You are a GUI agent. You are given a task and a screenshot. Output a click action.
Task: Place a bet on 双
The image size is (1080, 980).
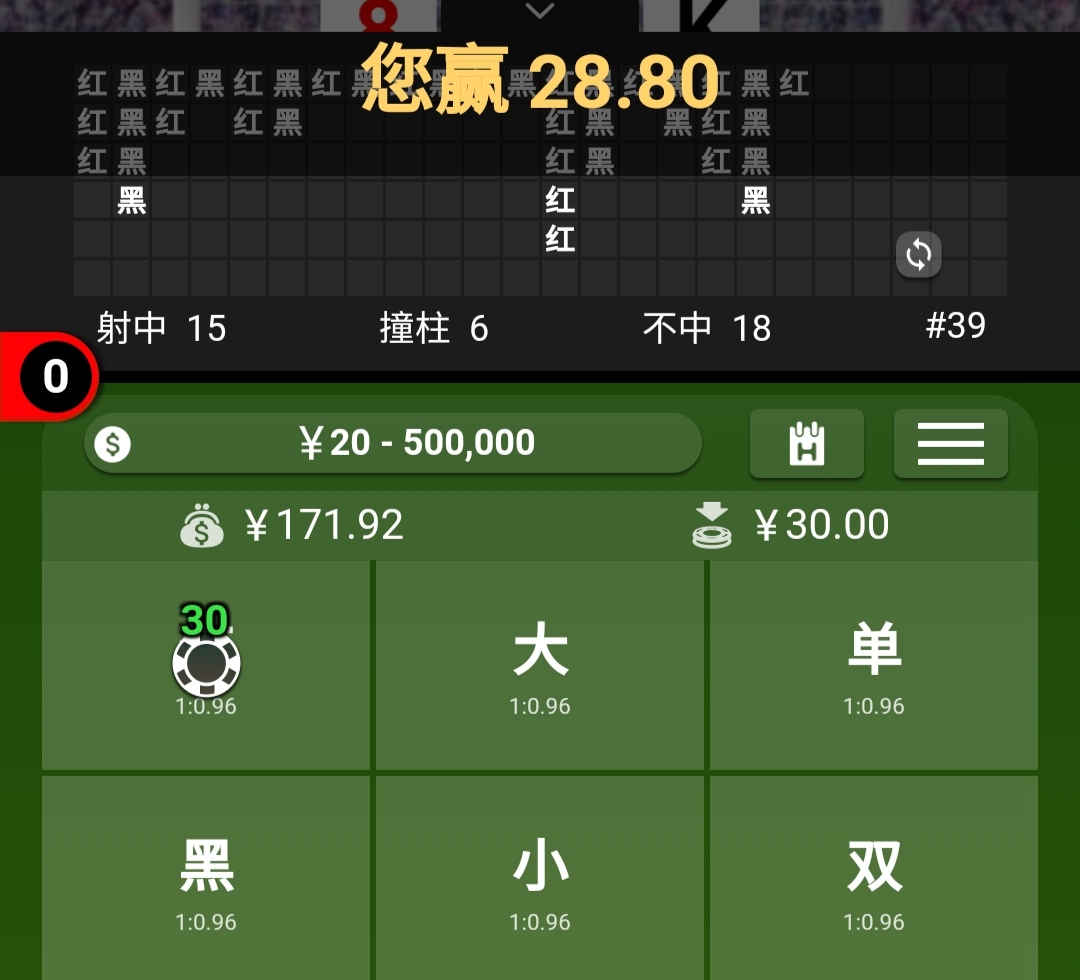pos(874,880)
